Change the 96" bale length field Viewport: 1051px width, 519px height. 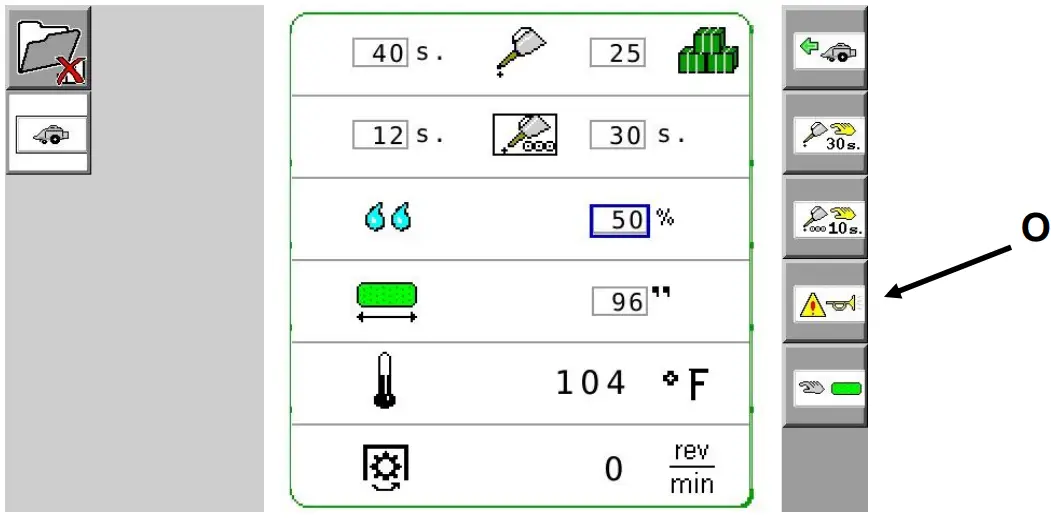[620, 301]
